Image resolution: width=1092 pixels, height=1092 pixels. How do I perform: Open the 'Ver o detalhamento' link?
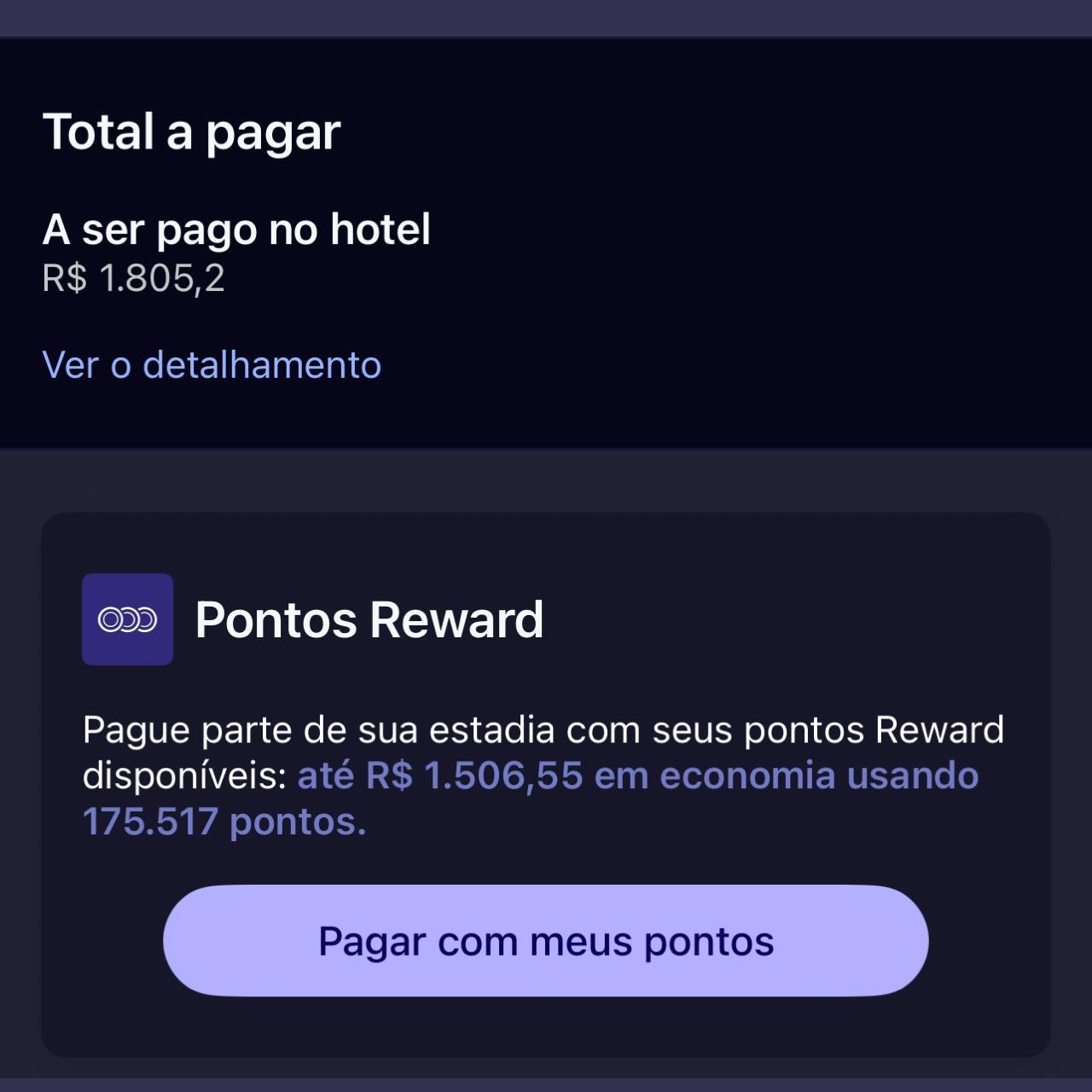[212, 365]
